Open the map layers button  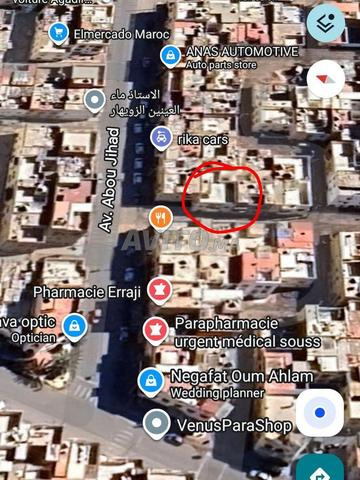click(325, 23)
